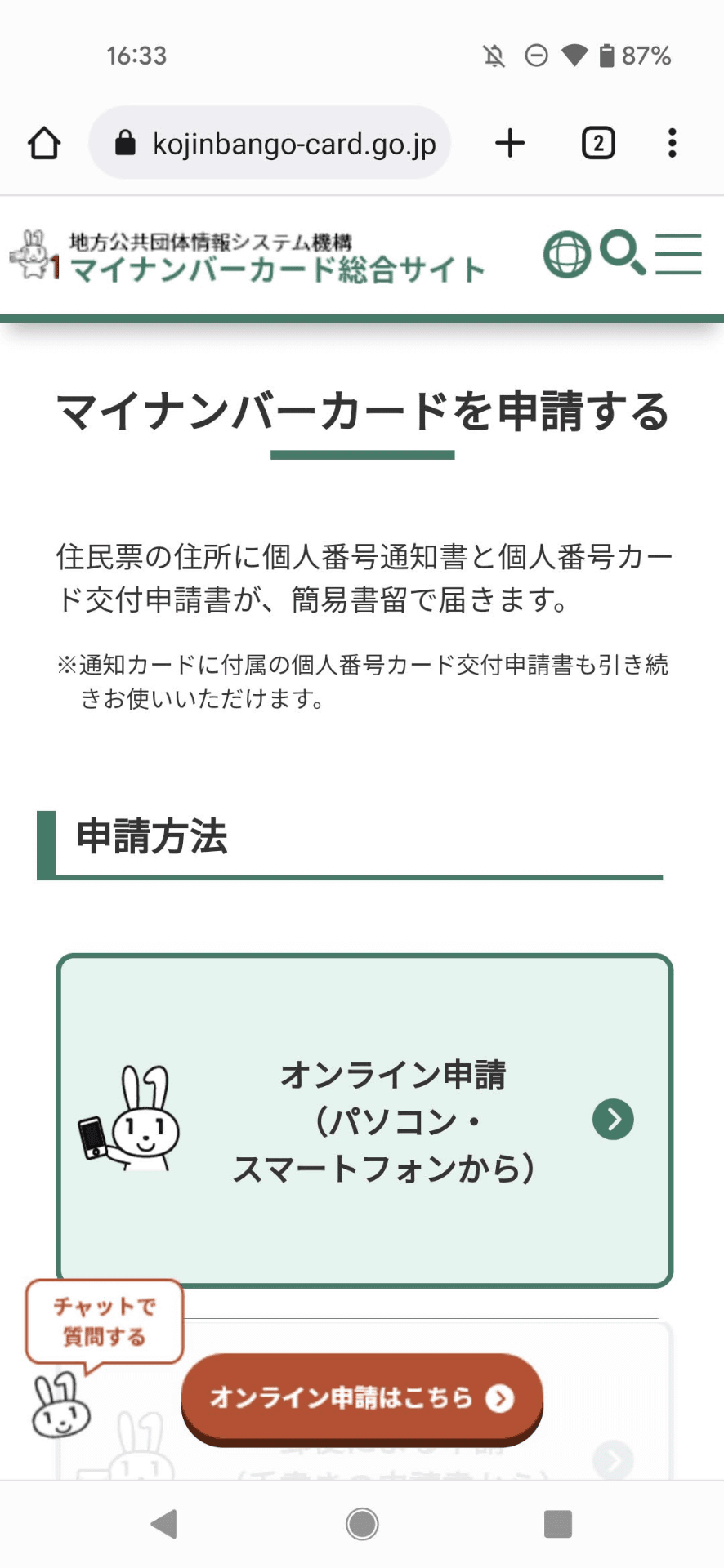The image size is (724, 1568).
Task: Open the site search magnifier
Action: coord(622,253)
